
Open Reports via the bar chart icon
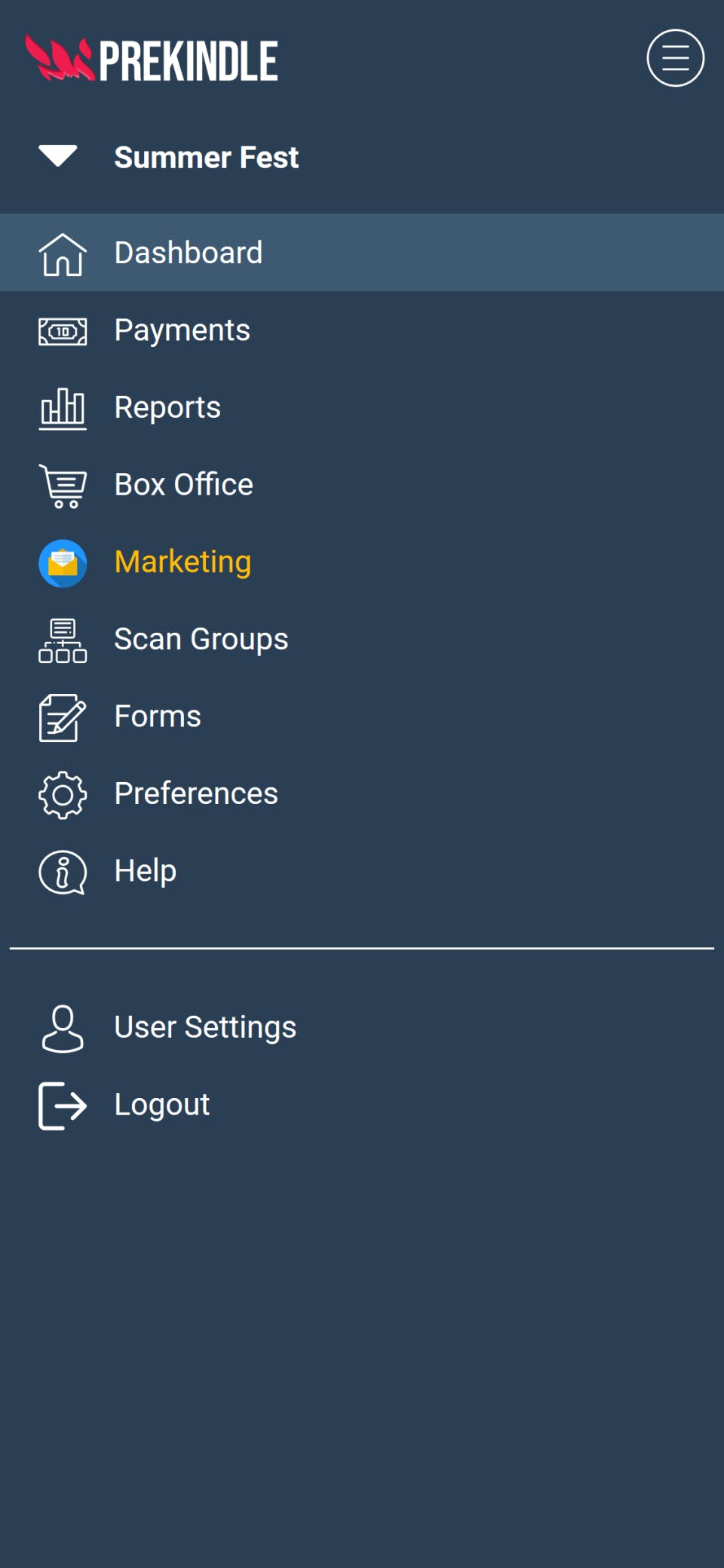[x=62, y=409]
